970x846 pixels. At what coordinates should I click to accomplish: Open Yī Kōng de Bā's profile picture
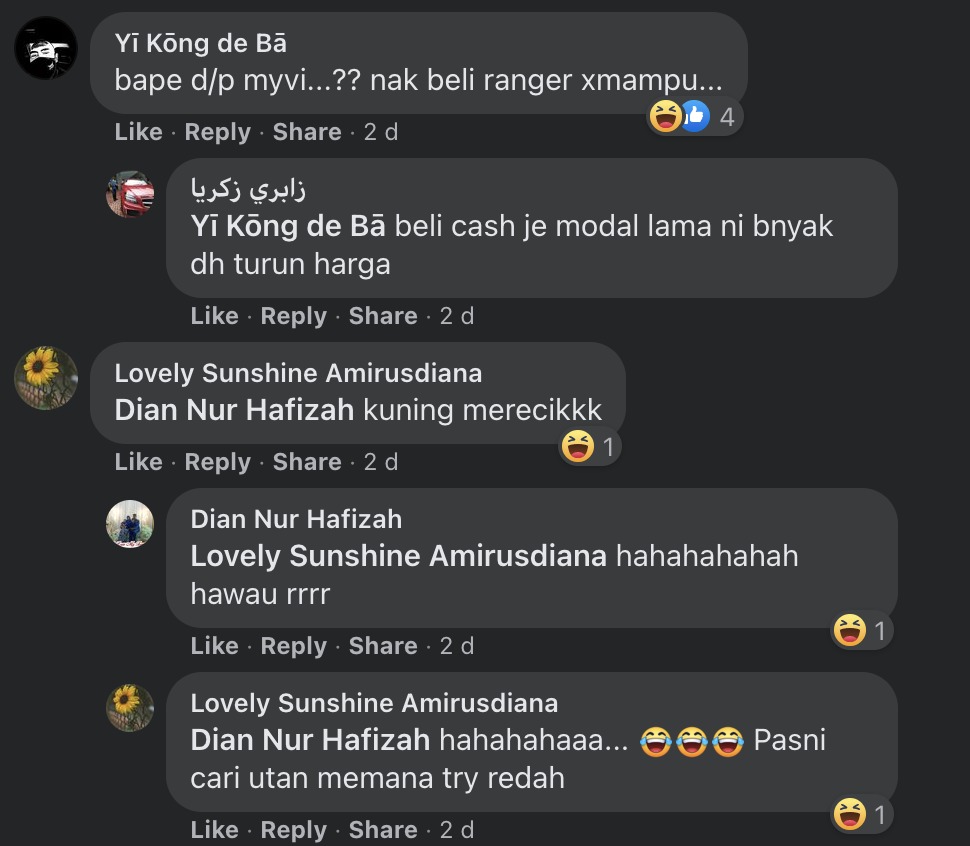(46, 48)
